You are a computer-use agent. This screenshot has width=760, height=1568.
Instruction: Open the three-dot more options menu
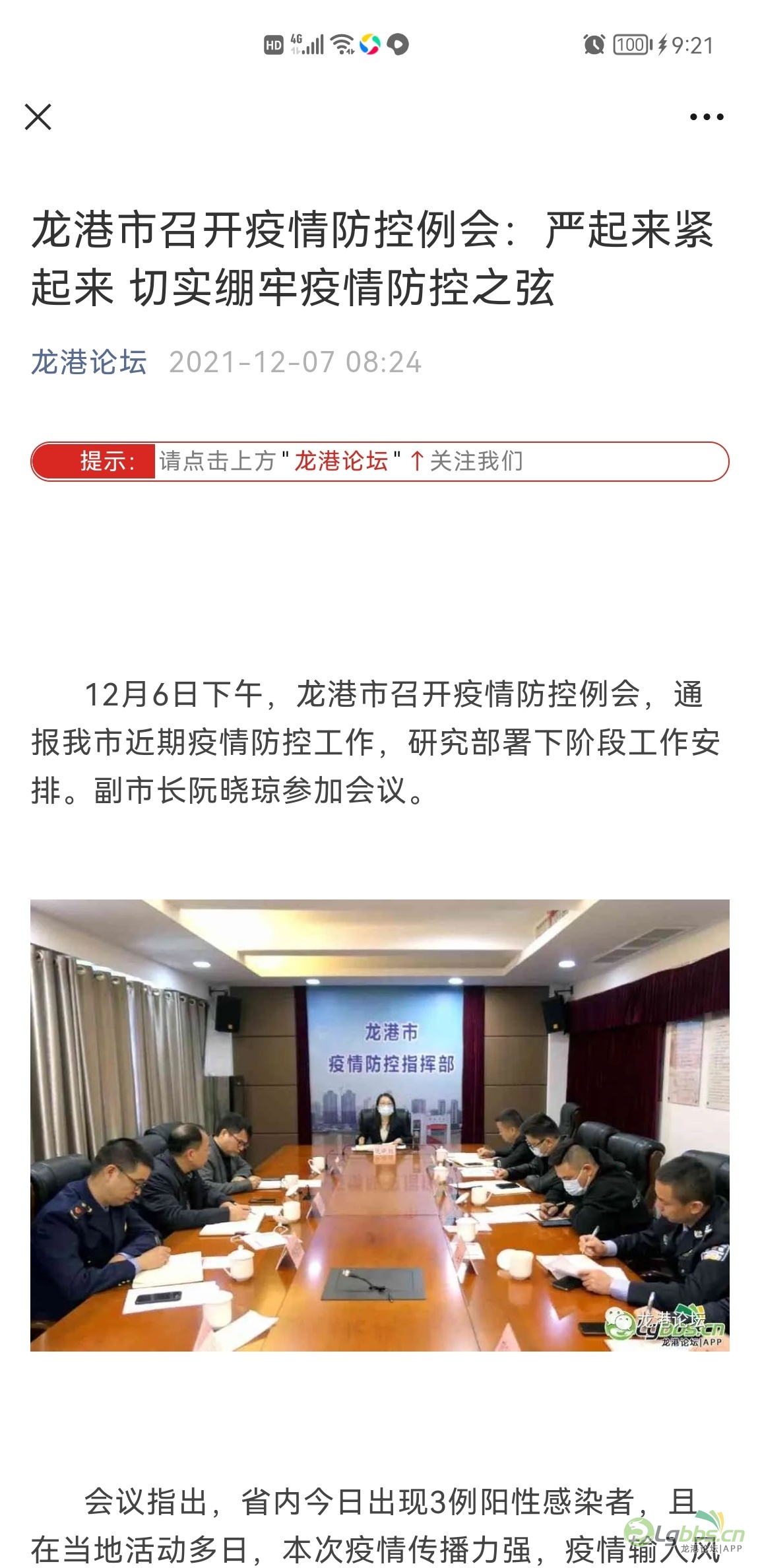point(706,117)
